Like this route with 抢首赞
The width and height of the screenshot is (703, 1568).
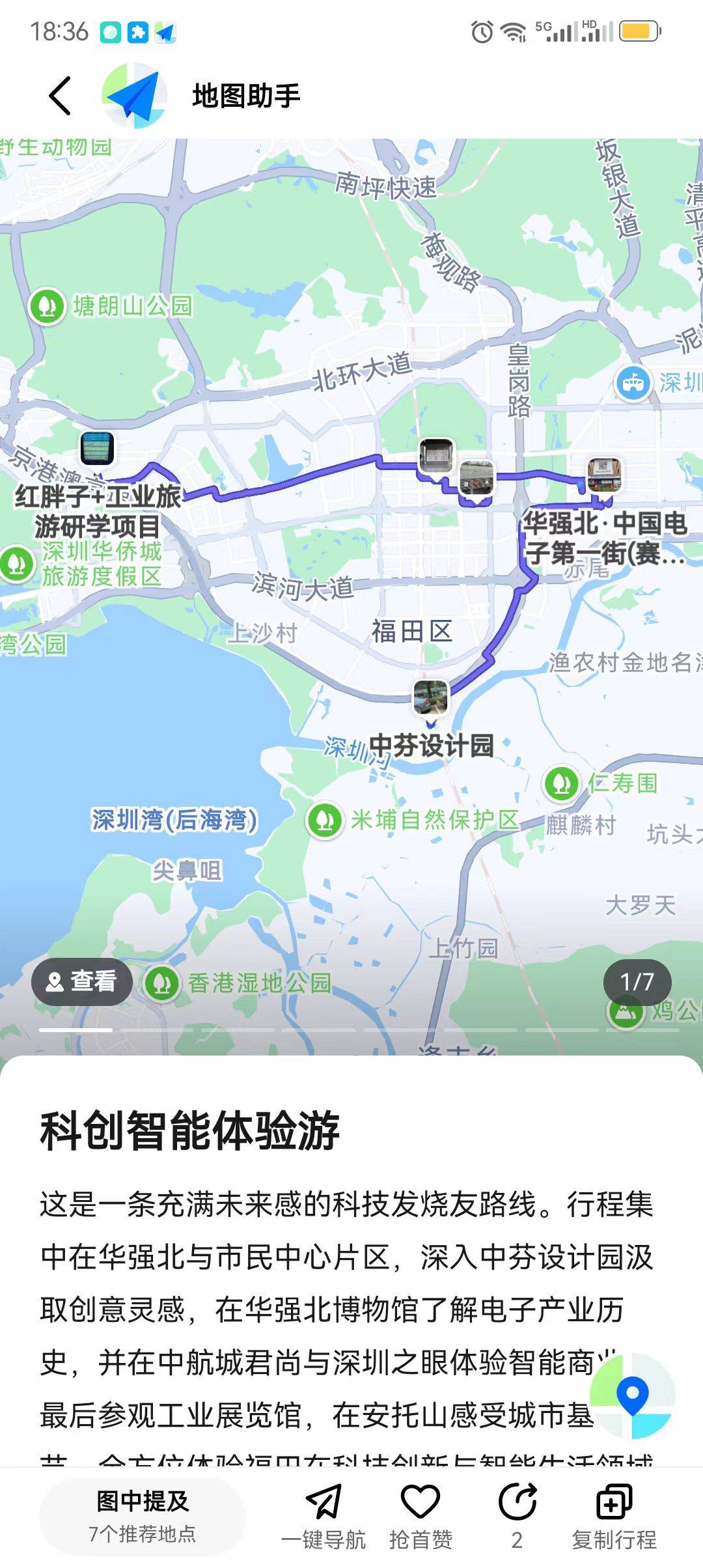pos(420,1516)
